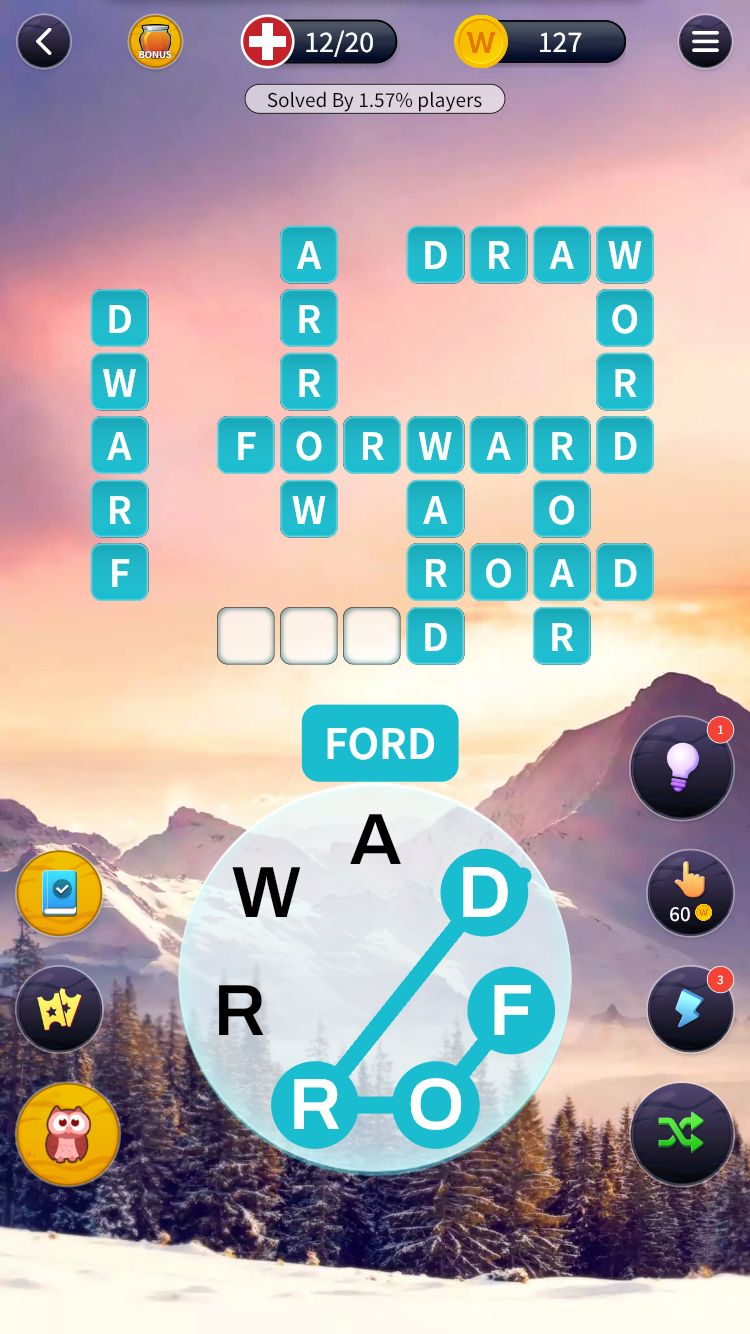Image resolution: width=750 pixels, height=1334 pixels.
Task: Tap letter F in the wheel
Action: (x=510, y=1011)
